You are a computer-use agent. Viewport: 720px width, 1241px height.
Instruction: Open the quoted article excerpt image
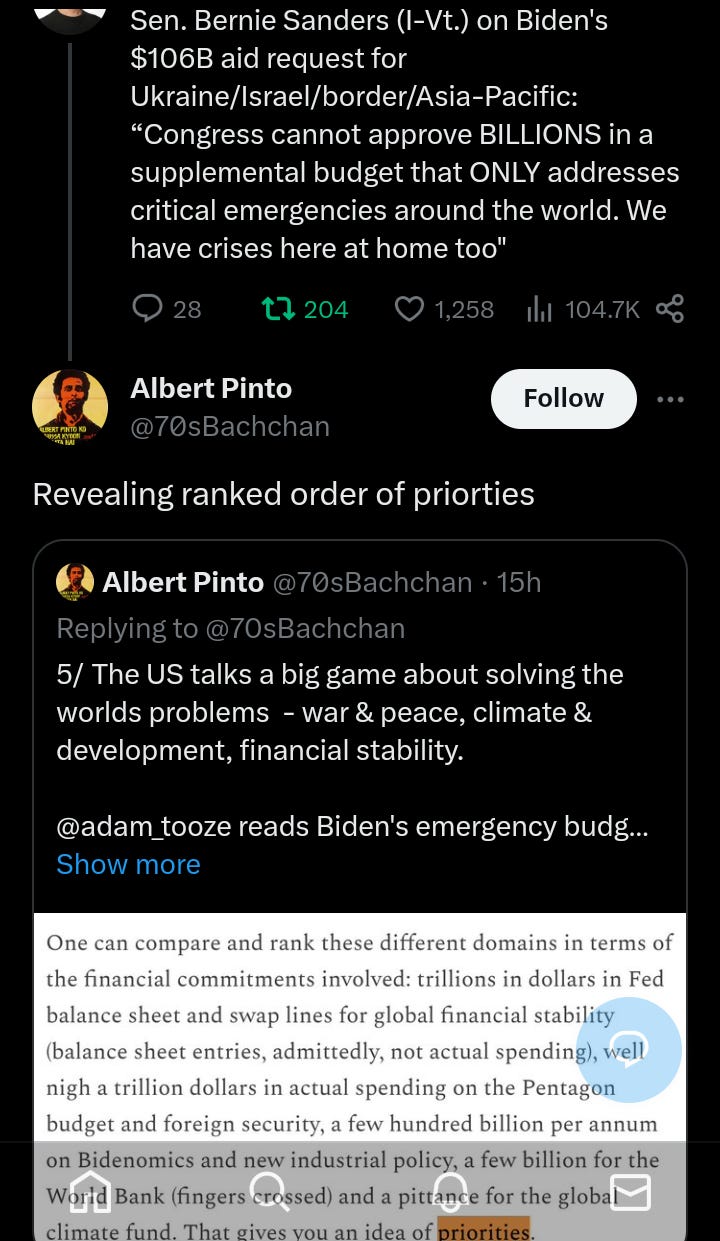tap(360, 1077)
